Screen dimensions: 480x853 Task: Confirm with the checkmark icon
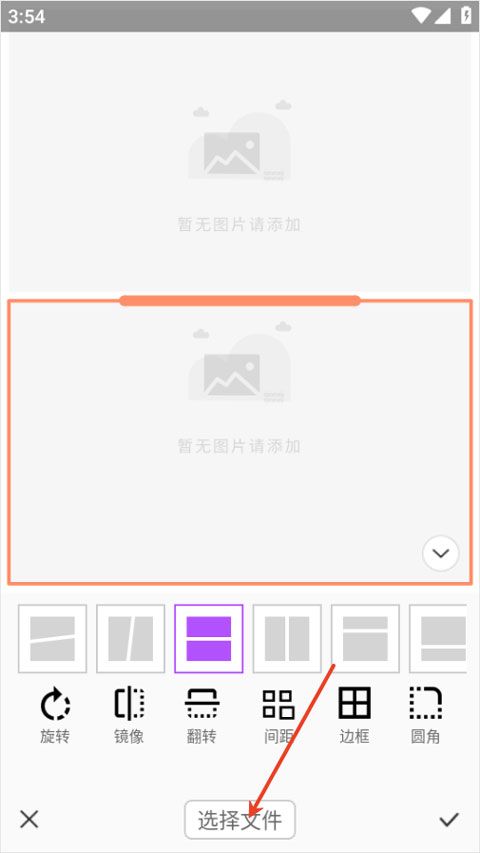pos(449,819)
